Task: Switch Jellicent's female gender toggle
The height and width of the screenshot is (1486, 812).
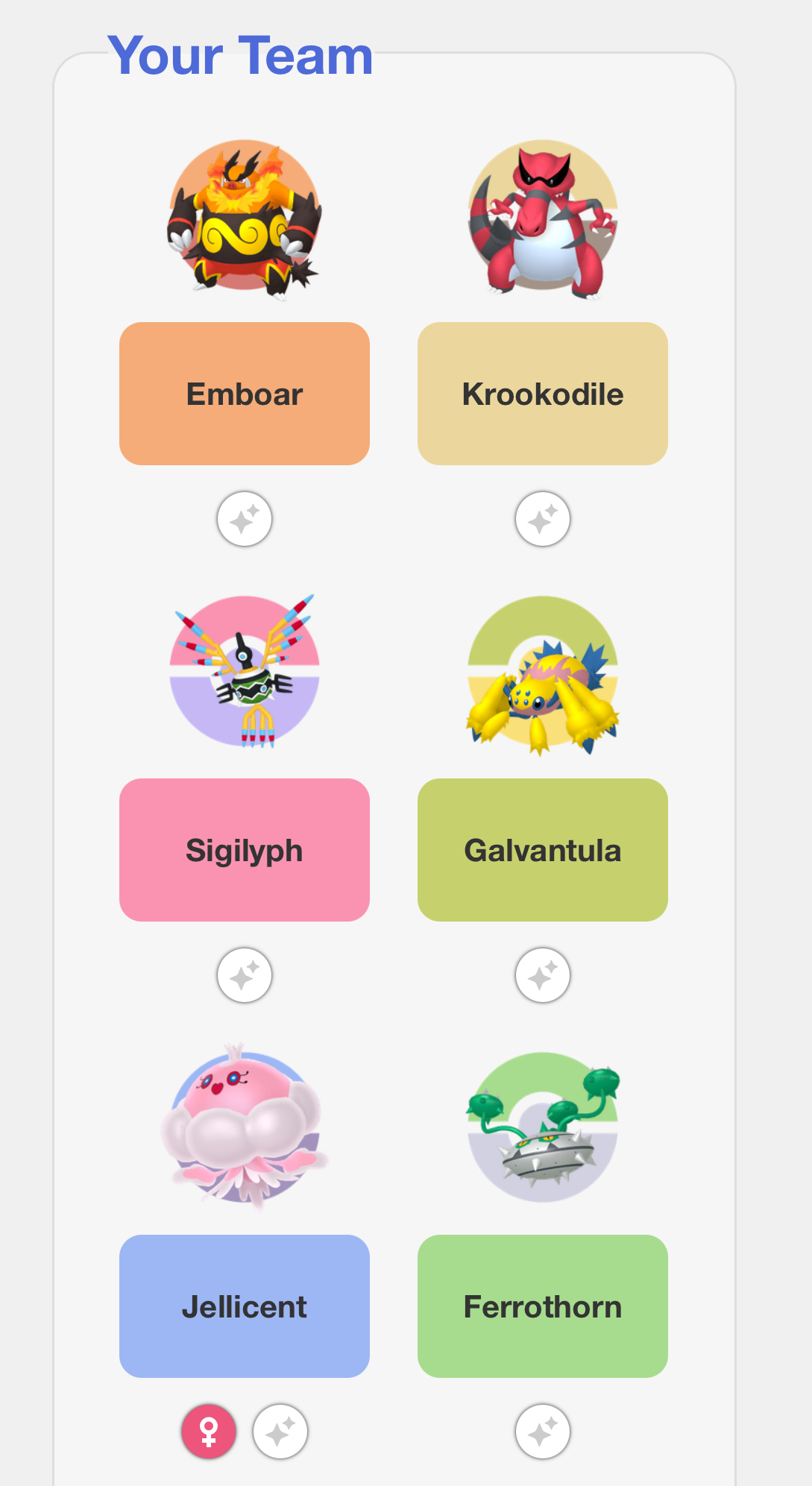Action: click(209, 1432)
